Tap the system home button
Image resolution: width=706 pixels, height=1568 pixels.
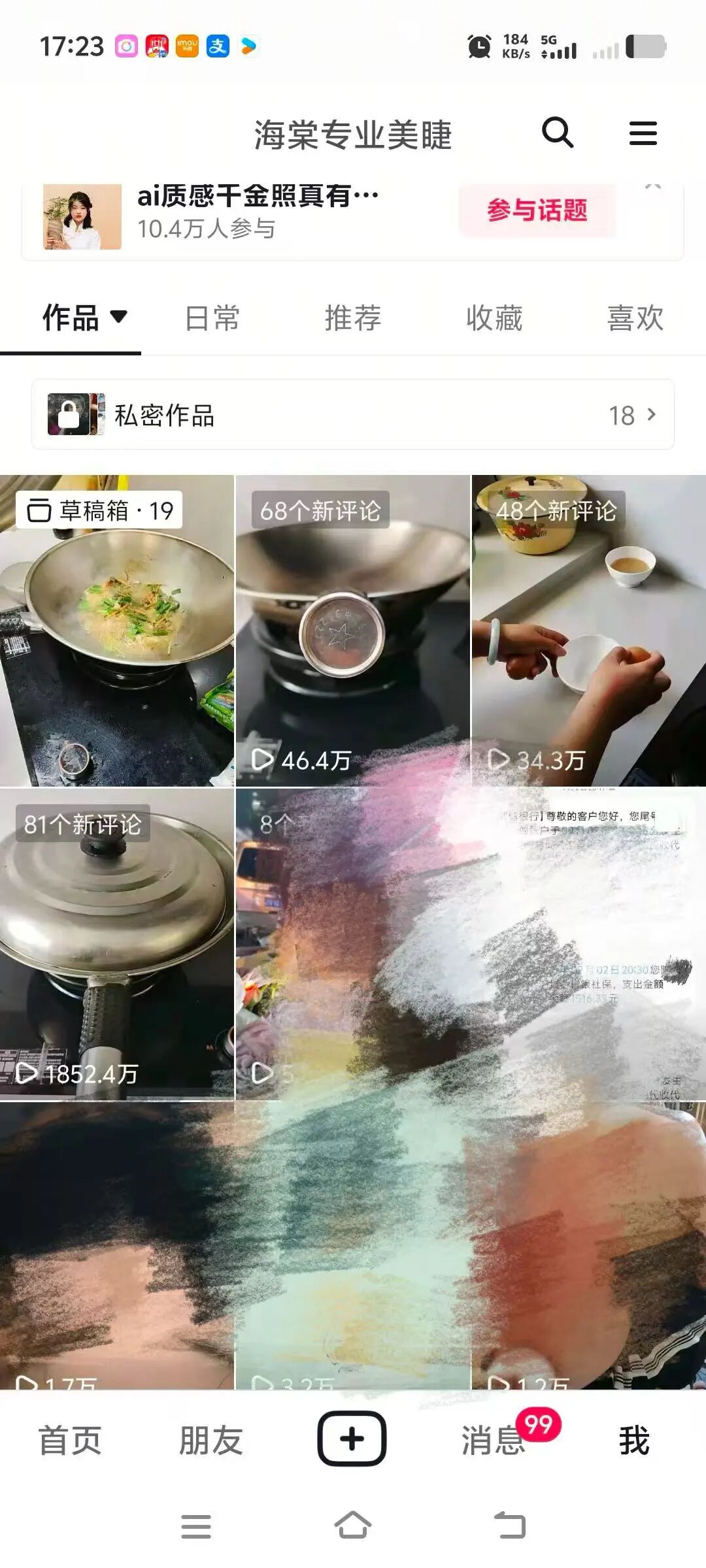tap(353, 1526)
